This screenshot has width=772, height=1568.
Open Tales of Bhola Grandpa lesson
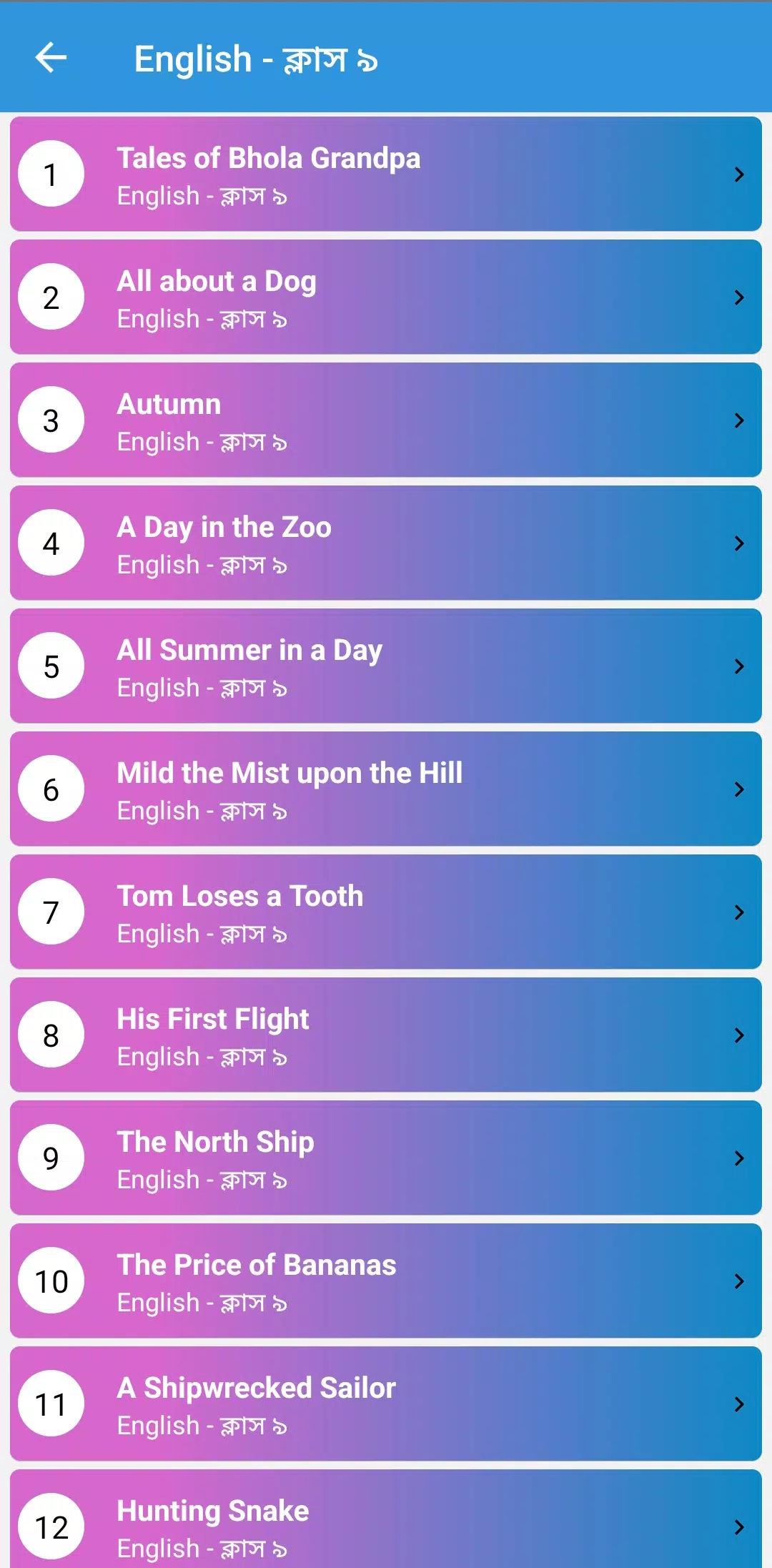coord(386,174)
